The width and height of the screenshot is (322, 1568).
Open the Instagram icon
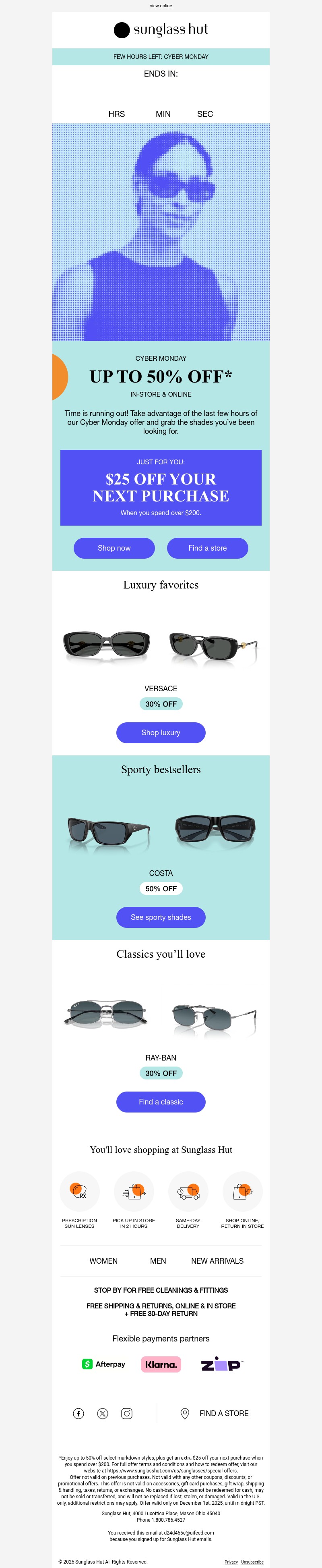pos(127,1413)
